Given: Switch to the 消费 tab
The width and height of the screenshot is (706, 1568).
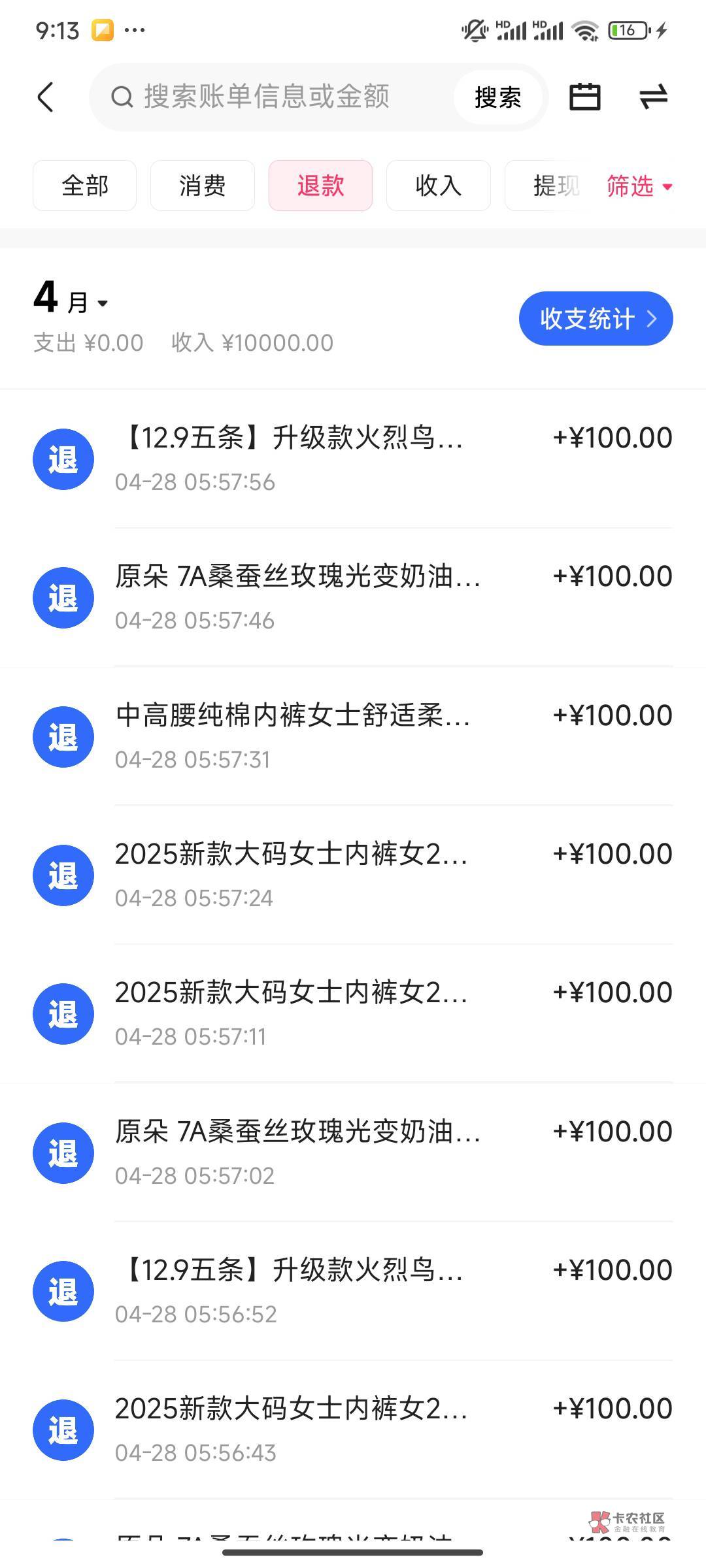Looking at the screenshot, I should point(203,186).
